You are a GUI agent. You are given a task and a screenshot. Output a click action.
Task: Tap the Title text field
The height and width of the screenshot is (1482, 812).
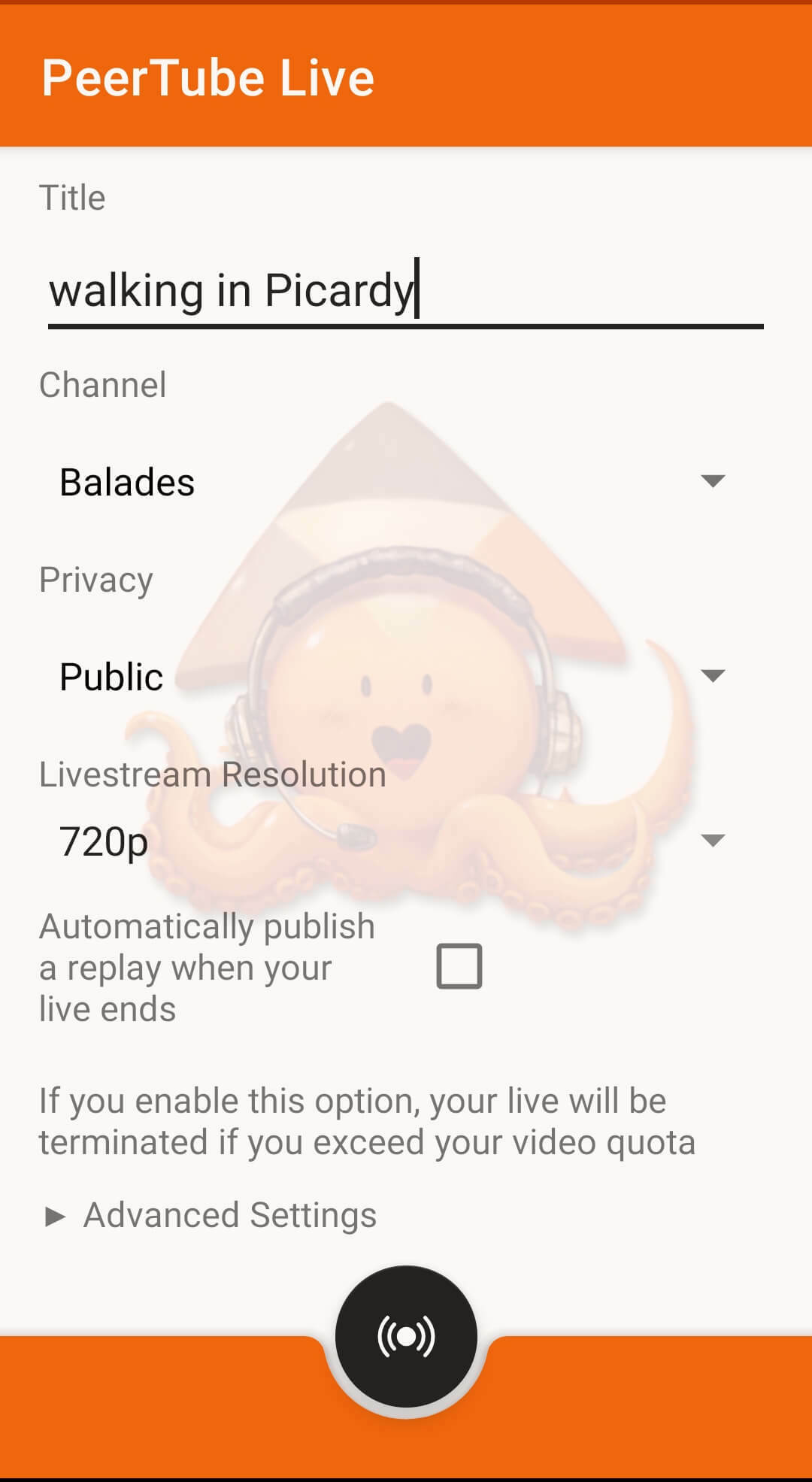pos(404,291)
